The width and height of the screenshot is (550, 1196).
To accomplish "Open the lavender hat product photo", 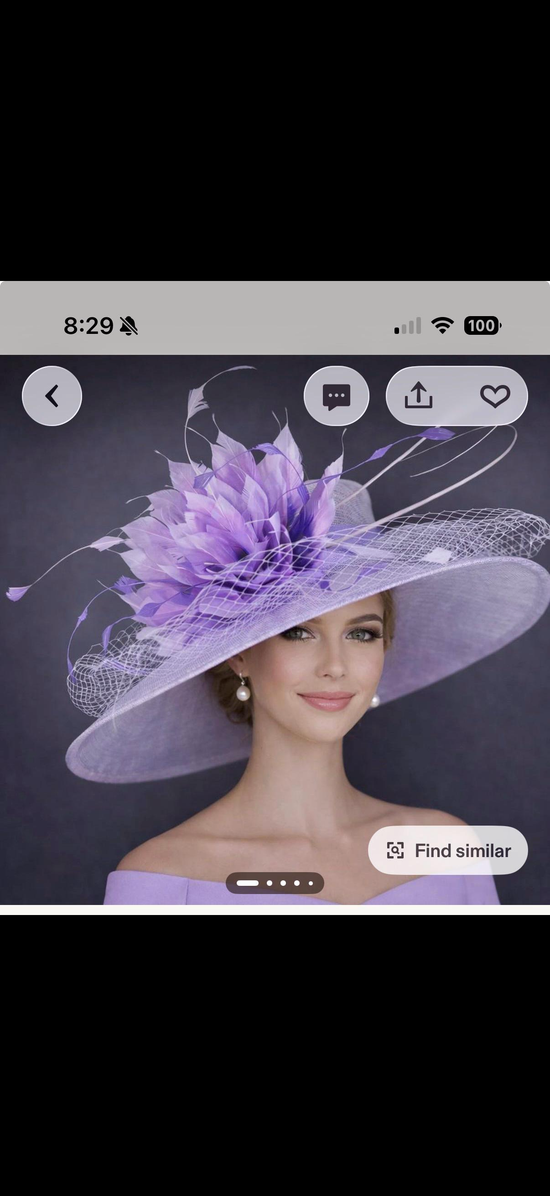I will (x=275, y=629).
